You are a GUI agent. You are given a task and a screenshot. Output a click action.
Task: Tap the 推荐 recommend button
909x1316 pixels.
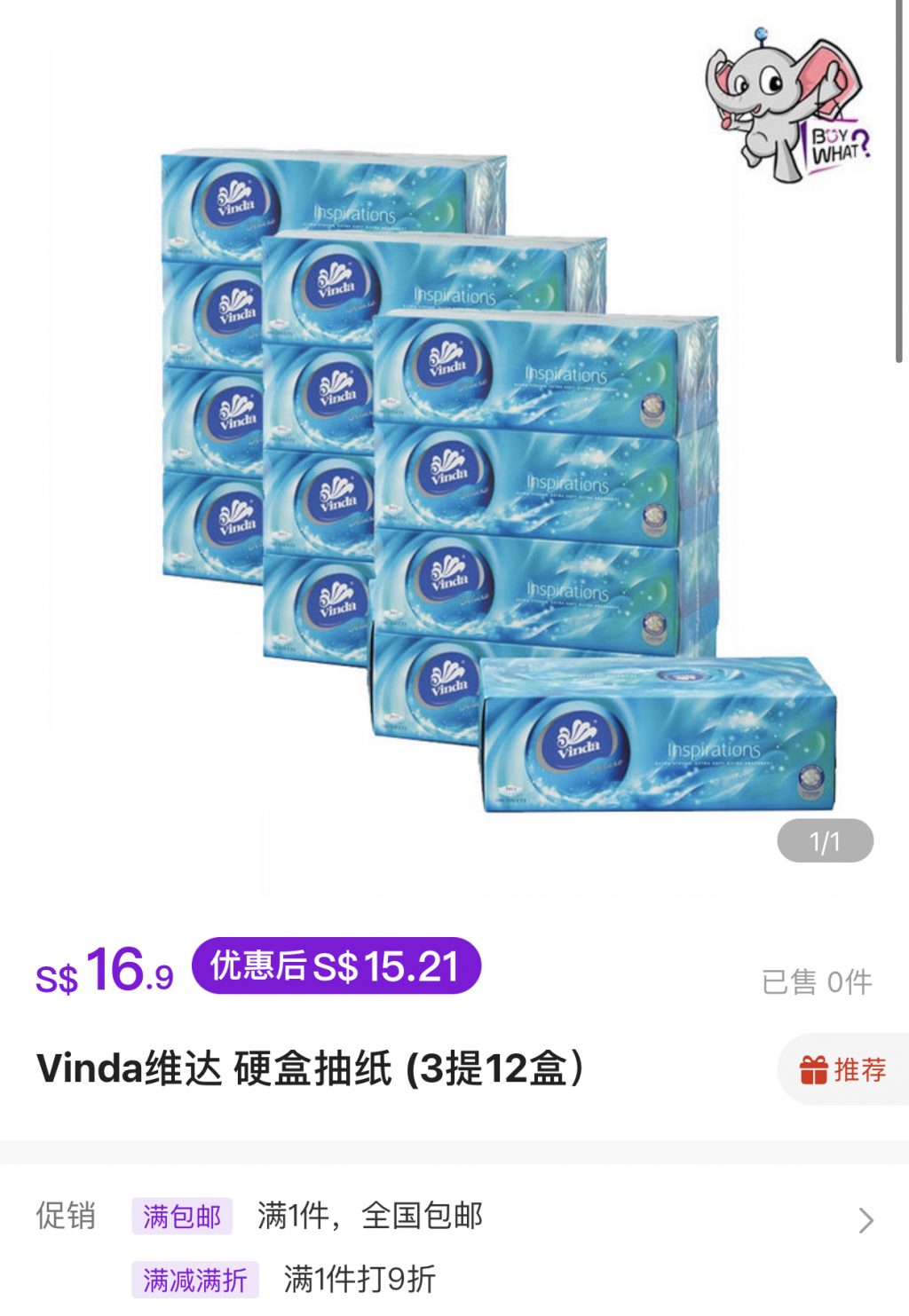point(843,1069)
